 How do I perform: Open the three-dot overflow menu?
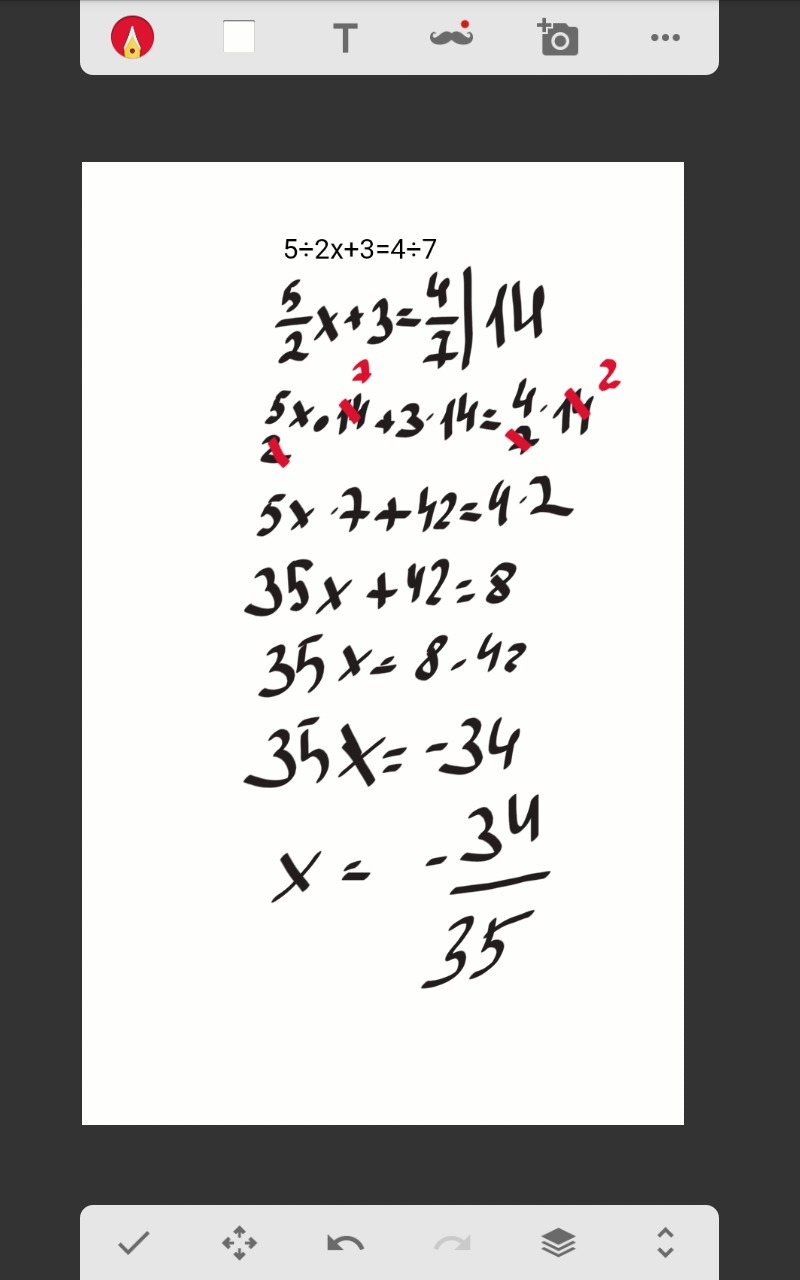click(x=665, y=38)
